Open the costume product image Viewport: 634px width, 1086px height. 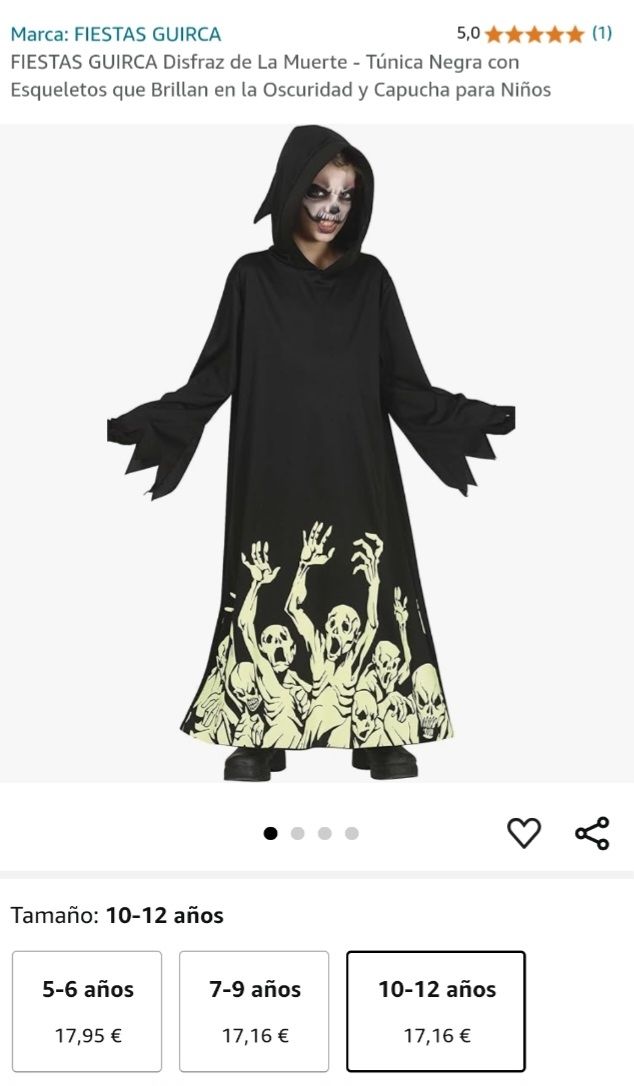pyautogui.click(x=316, y=452)
